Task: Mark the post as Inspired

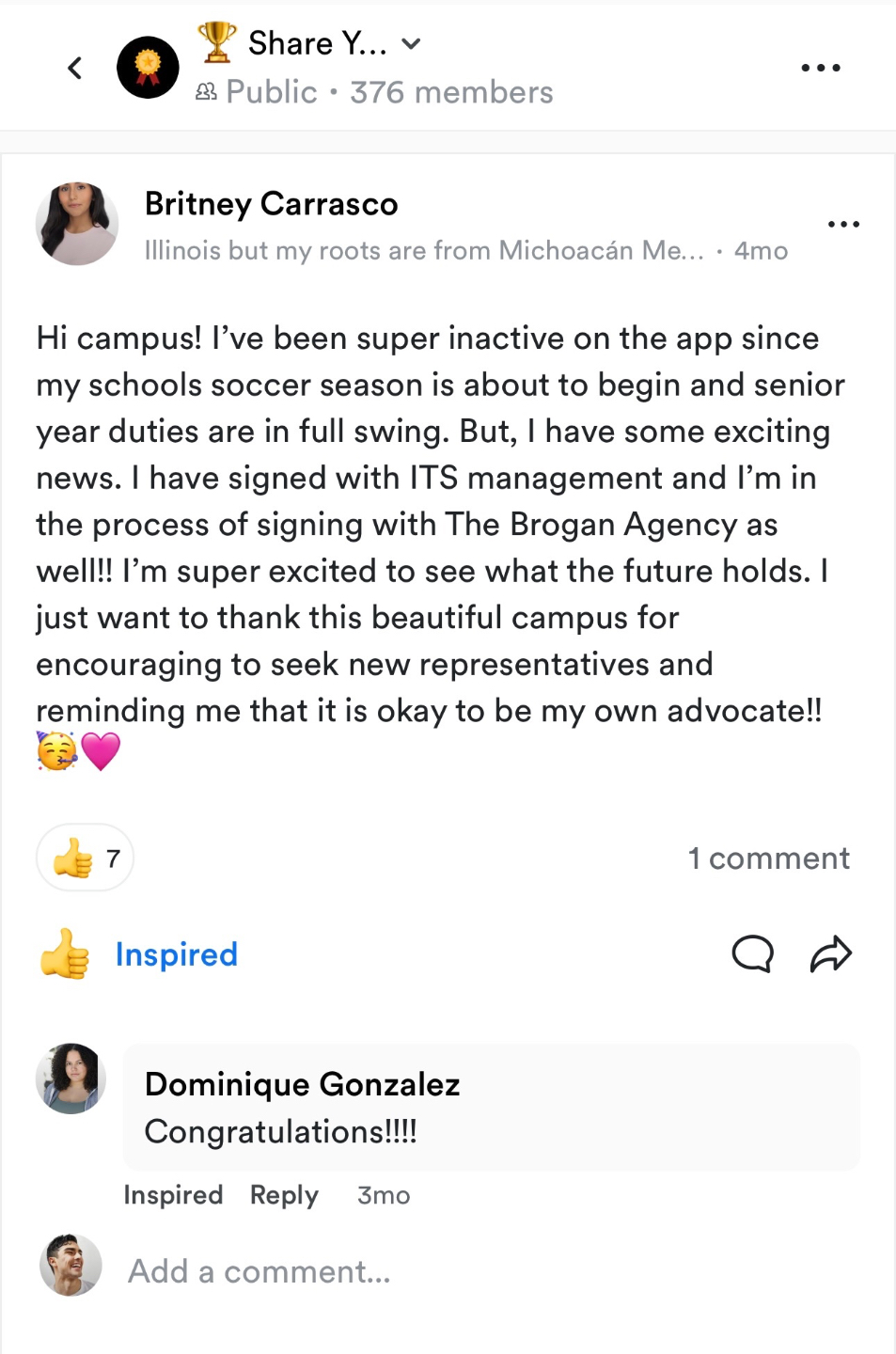Action: click(x=141, y=954)
